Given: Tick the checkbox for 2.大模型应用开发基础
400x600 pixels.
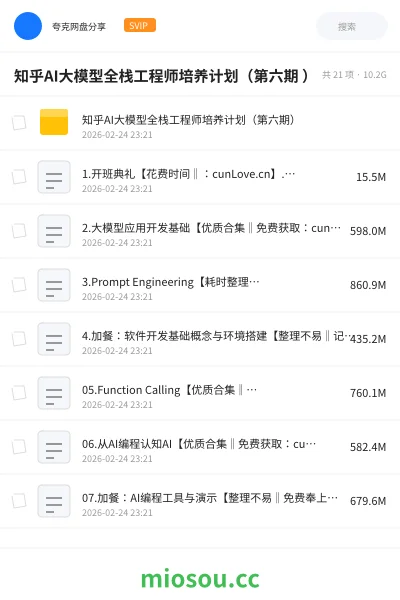Looking at the screenshot, I should [x=19, y=231].
